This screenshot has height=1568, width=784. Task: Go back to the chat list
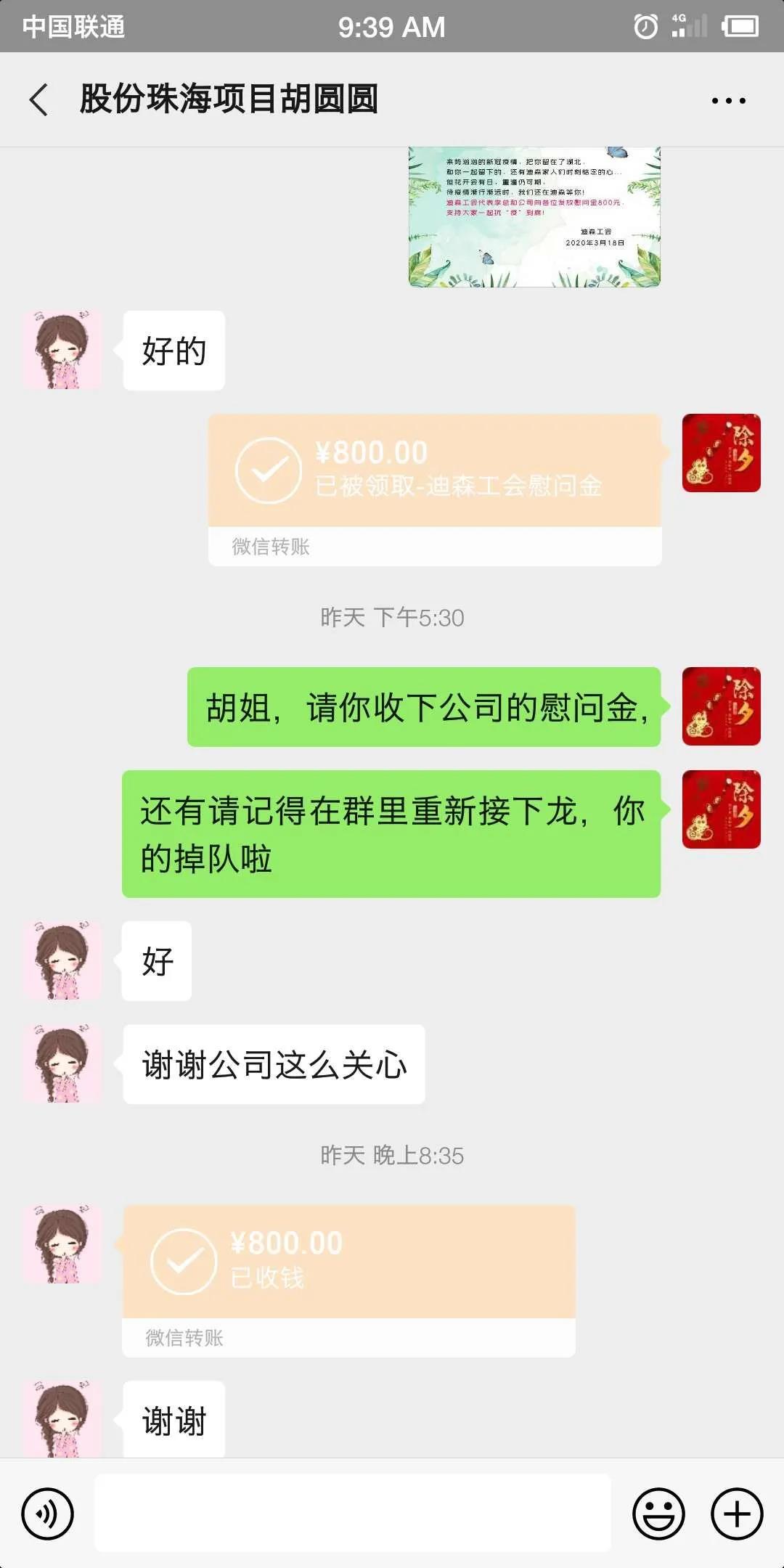coord(39,99)
